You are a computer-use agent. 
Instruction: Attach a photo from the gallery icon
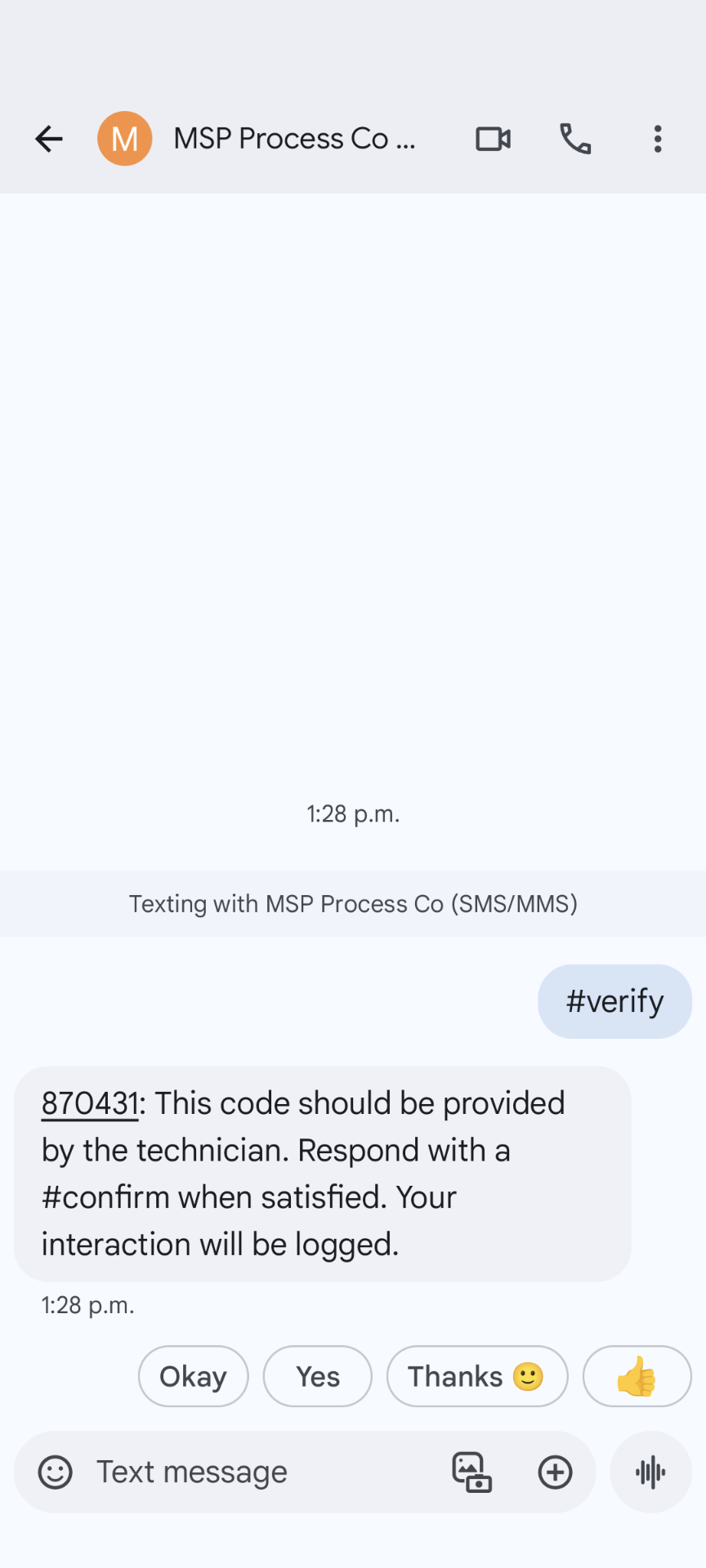click(x=472, y=1472)
